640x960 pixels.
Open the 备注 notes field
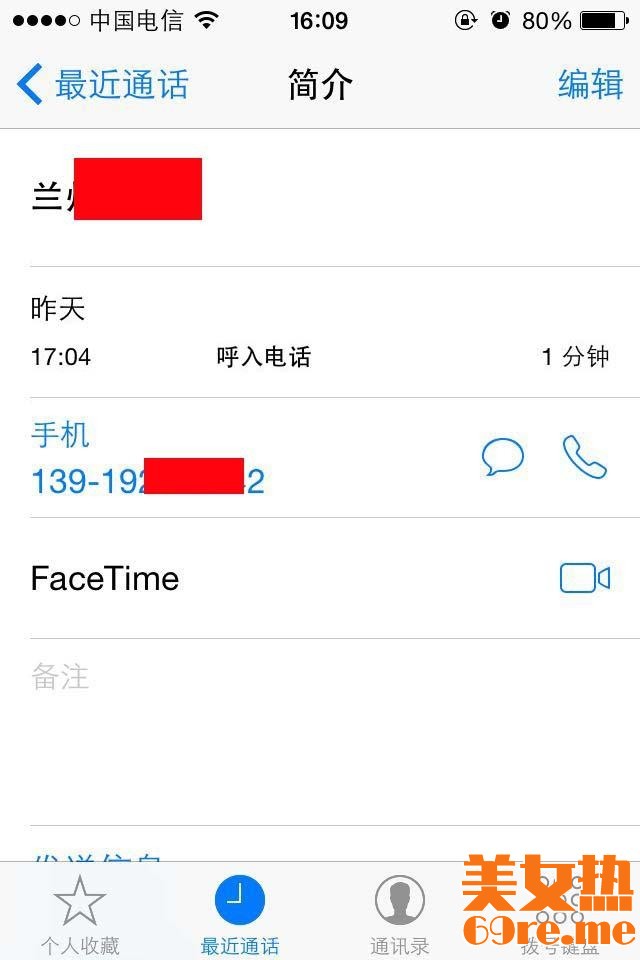pyautogui.click(x=60, y=677)
